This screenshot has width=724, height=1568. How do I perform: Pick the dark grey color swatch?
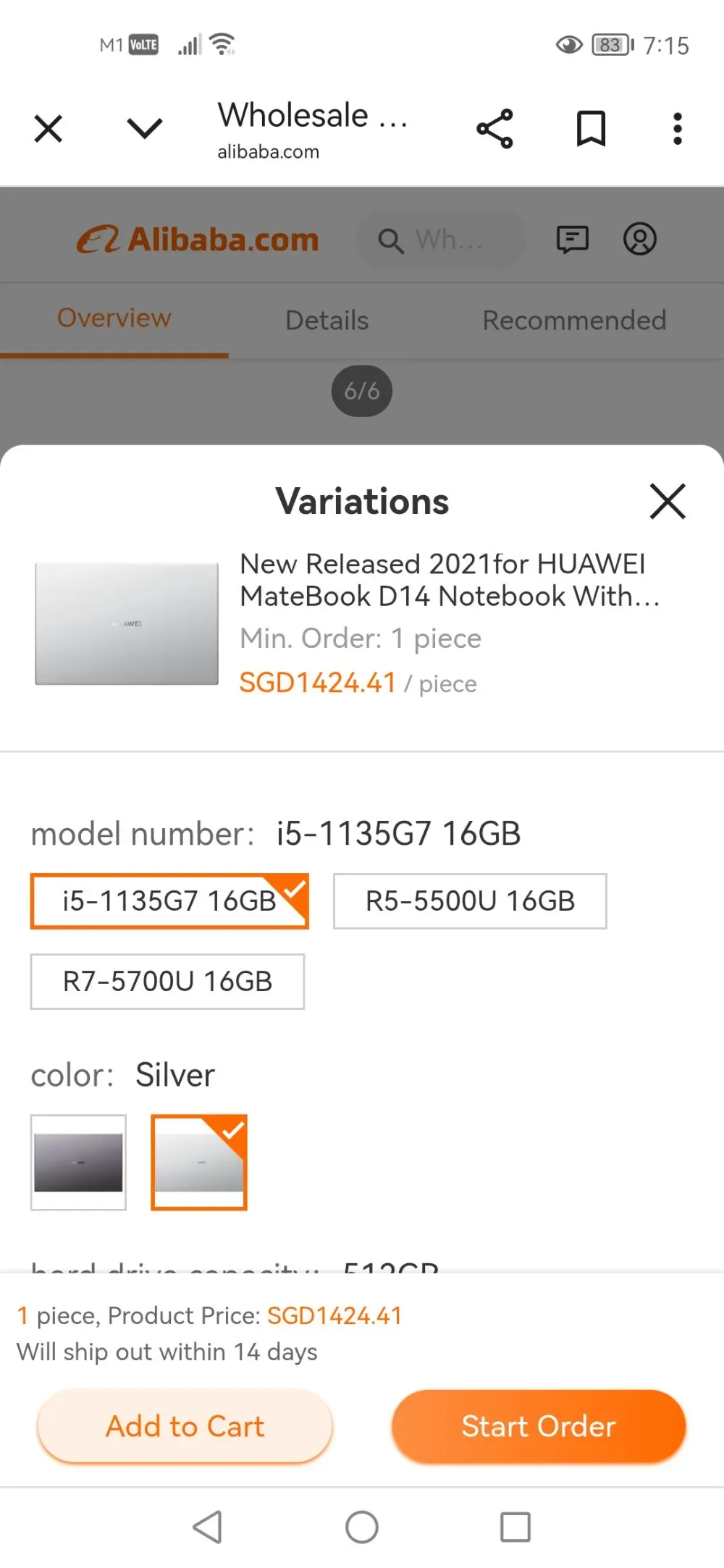click(78, 1163)
